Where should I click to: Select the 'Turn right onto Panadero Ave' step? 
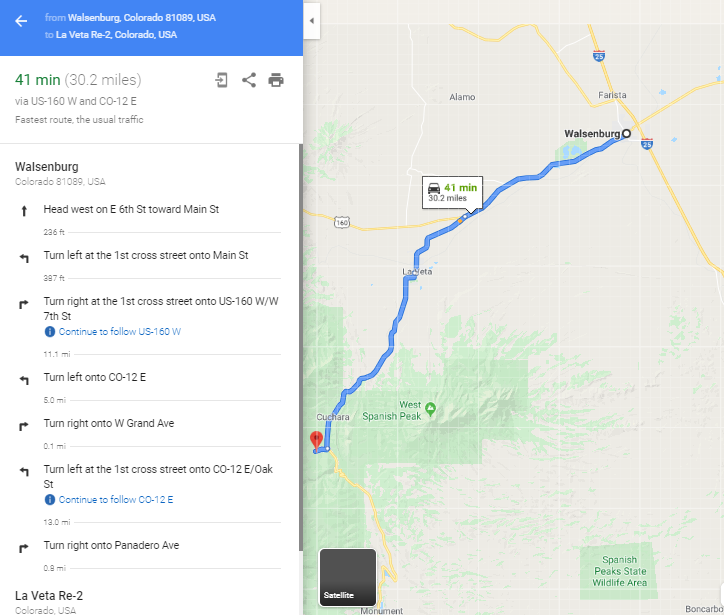point(111,545)
